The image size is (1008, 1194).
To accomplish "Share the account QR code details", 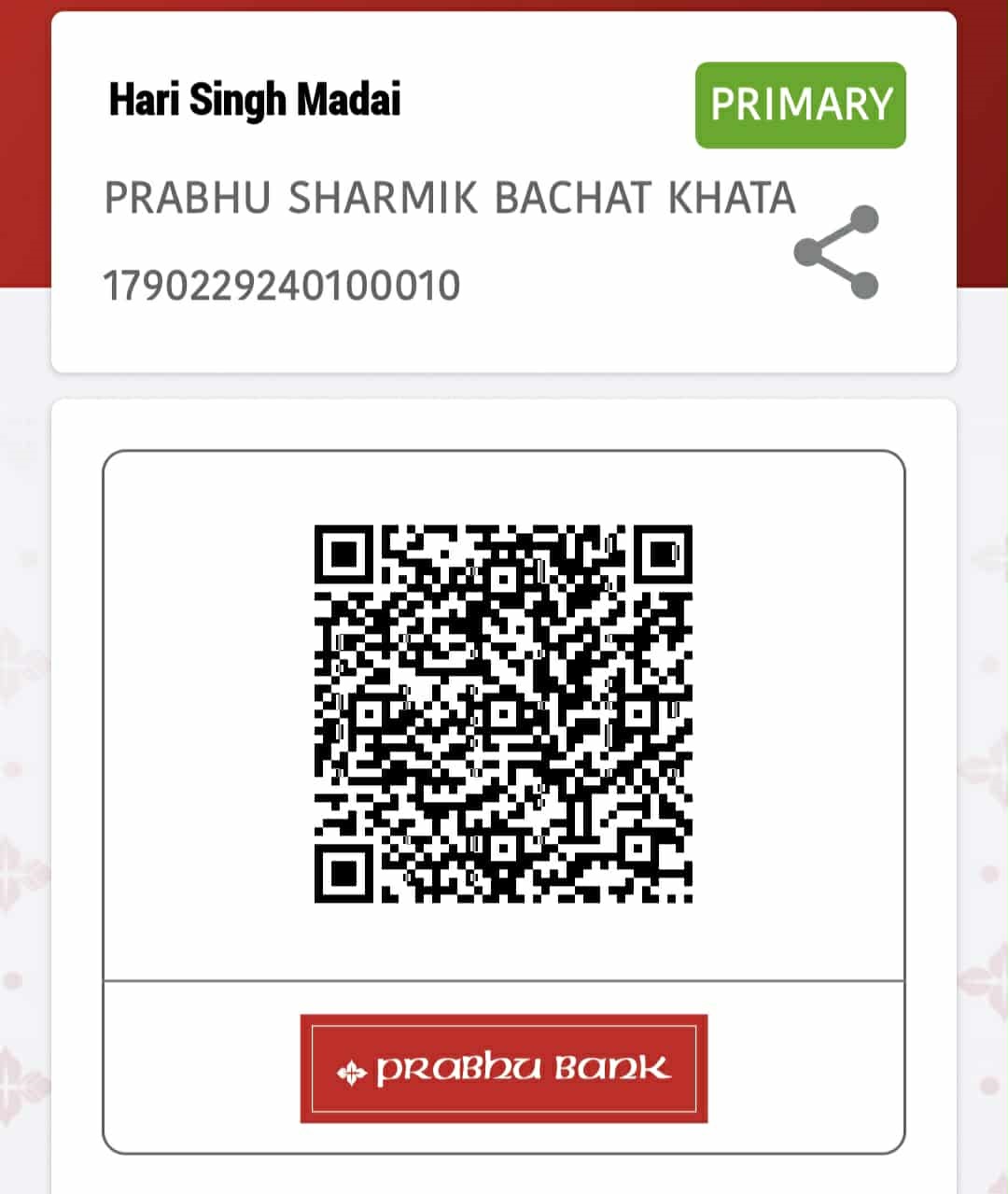I will (x=836, y=252).
